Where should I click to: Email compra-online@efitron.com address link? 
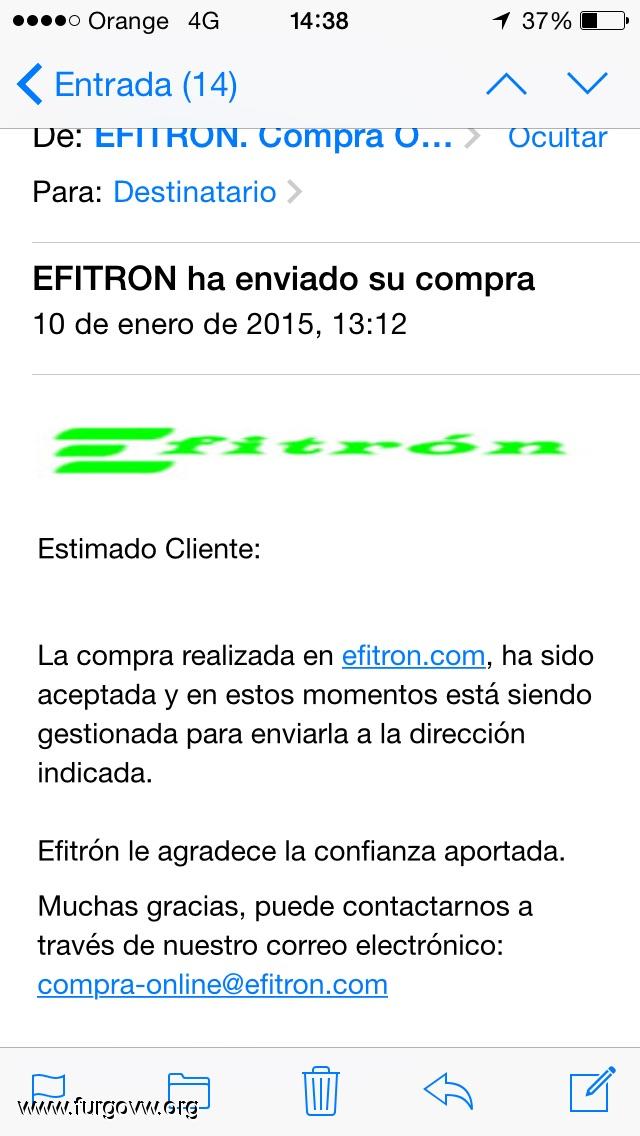tap(212, 985)
